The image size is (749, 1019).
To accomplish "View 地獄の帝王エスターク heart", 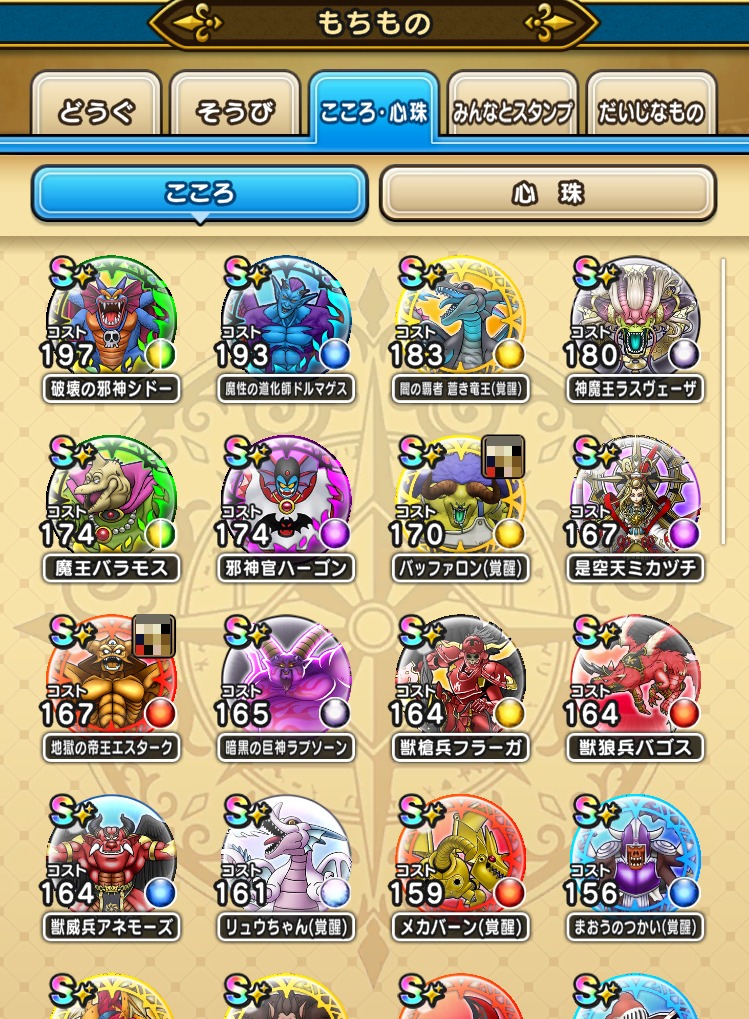I will (111, 680).
